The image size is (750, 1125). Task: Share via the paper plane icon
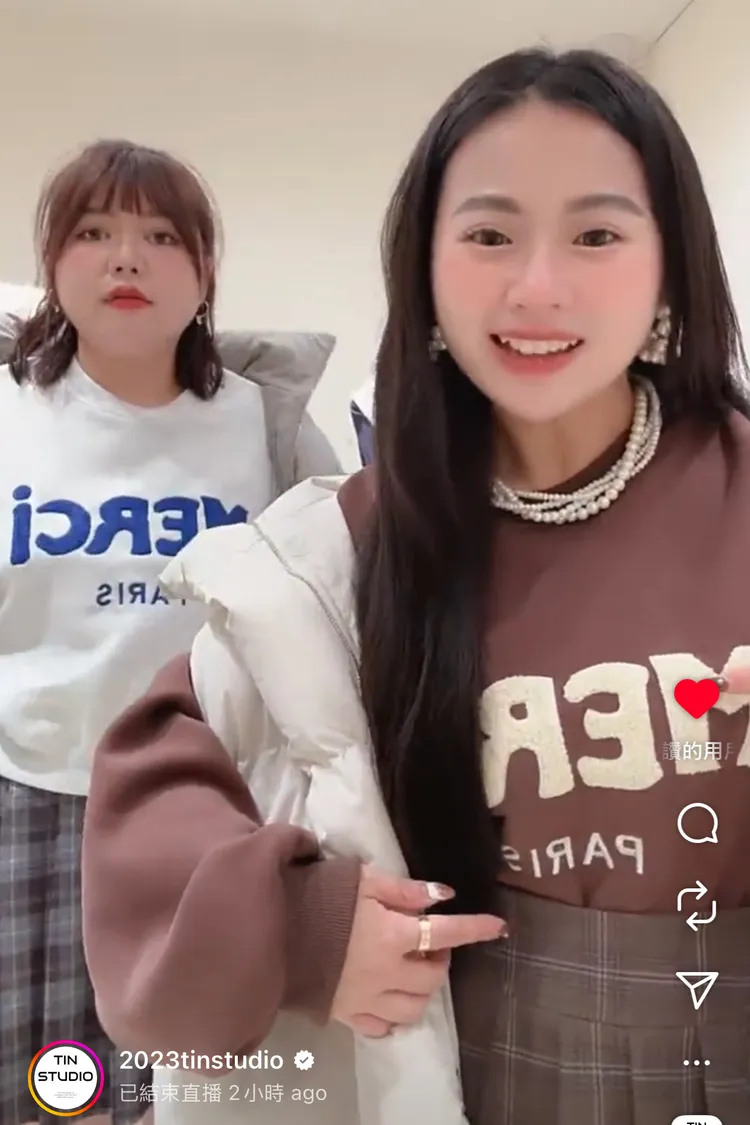pyautogui.click(x=697, y=989)
